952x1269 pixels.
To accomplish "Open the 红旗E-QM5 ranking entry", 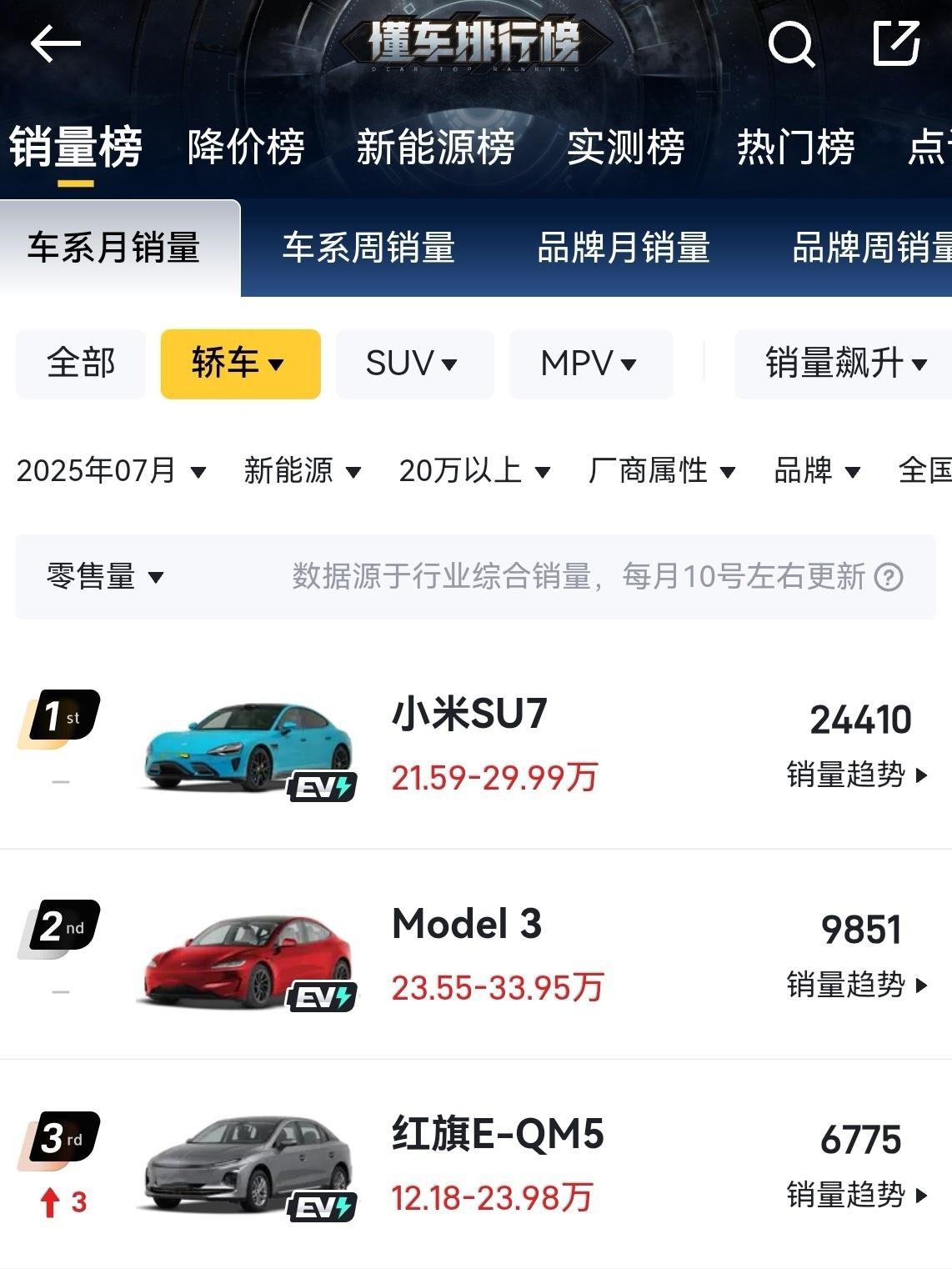I will tap(498, 1135).
